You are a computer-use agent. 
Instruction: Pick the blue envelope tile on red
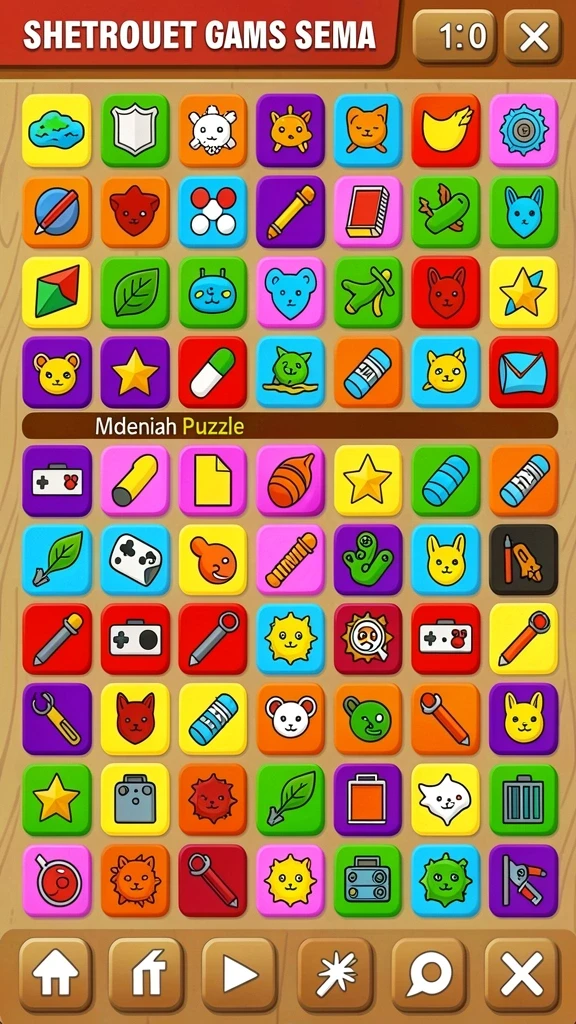pos(524,372)
